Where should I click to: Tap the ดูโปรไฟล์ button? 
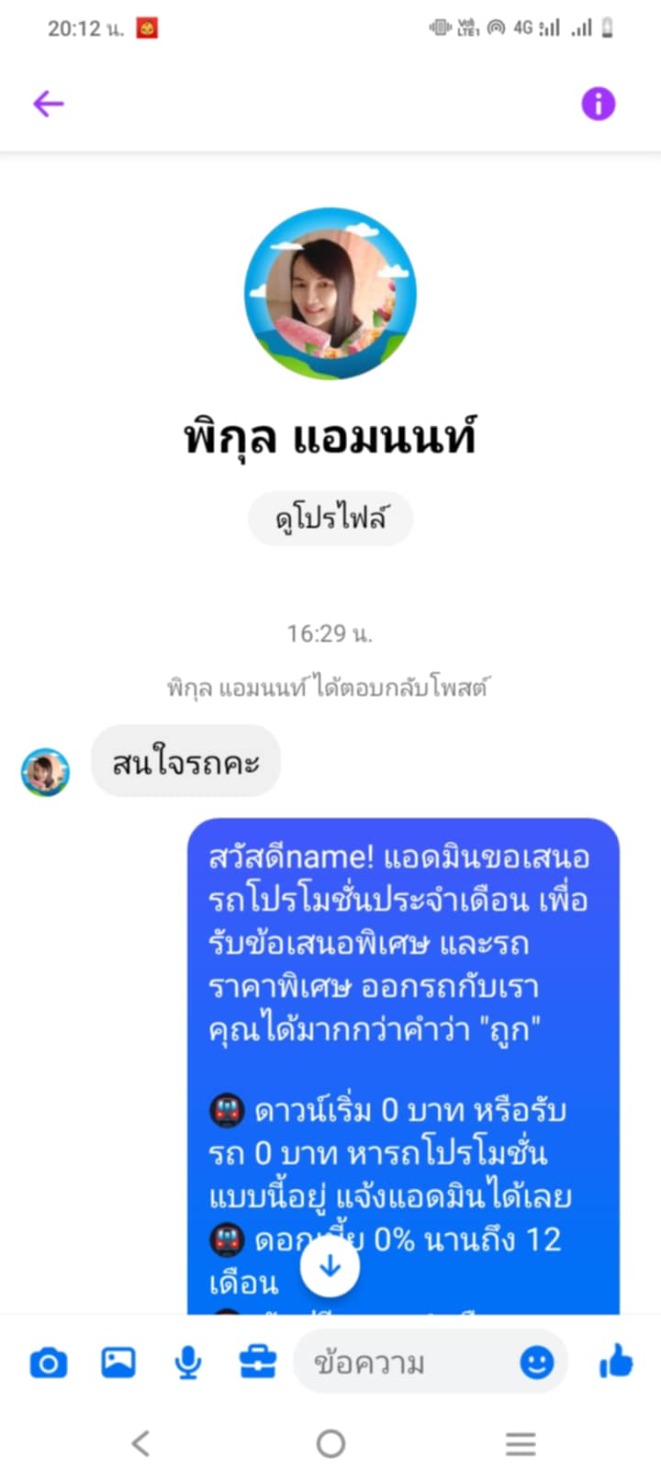click(x=331, y=518)
